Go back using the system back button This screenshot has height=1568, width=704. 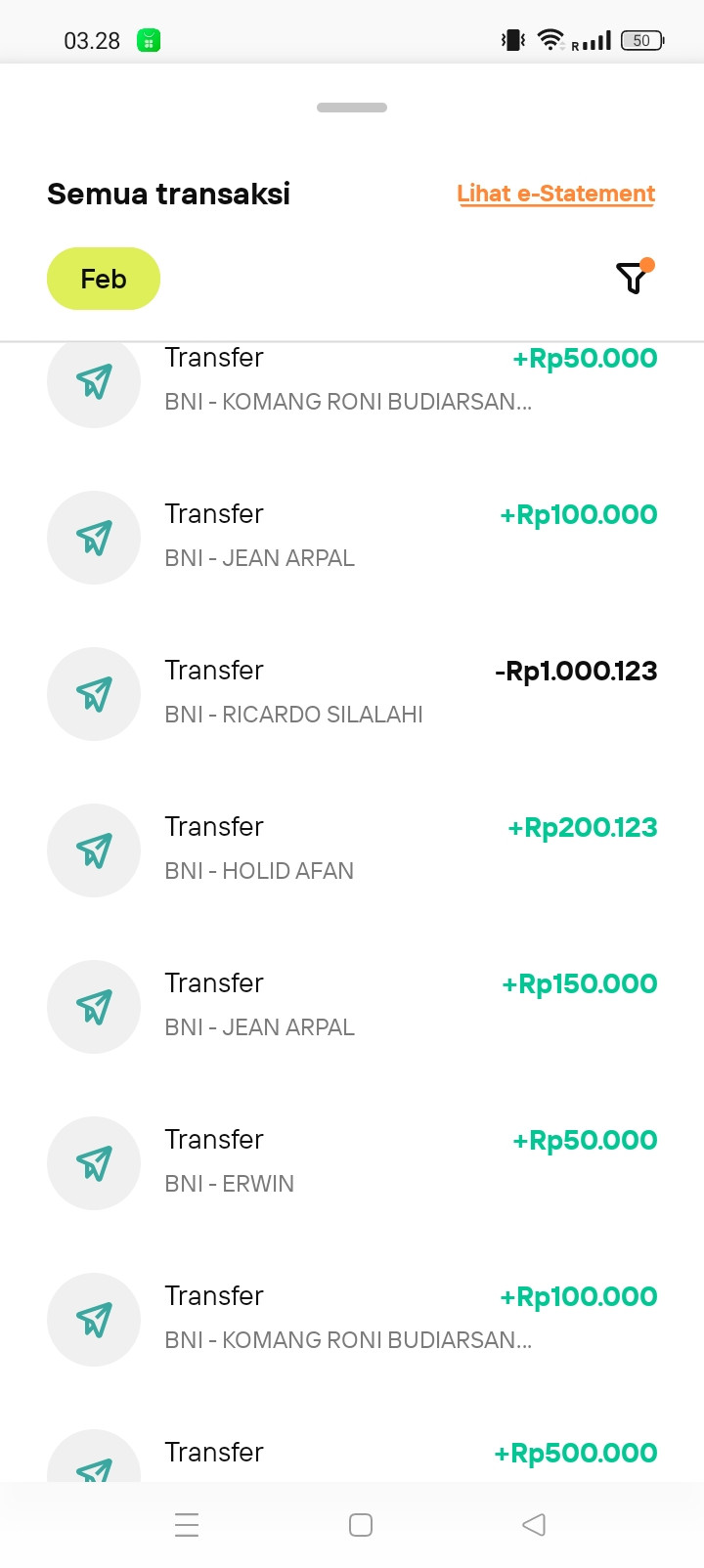pyautogui.click(x=534, y=1525)
